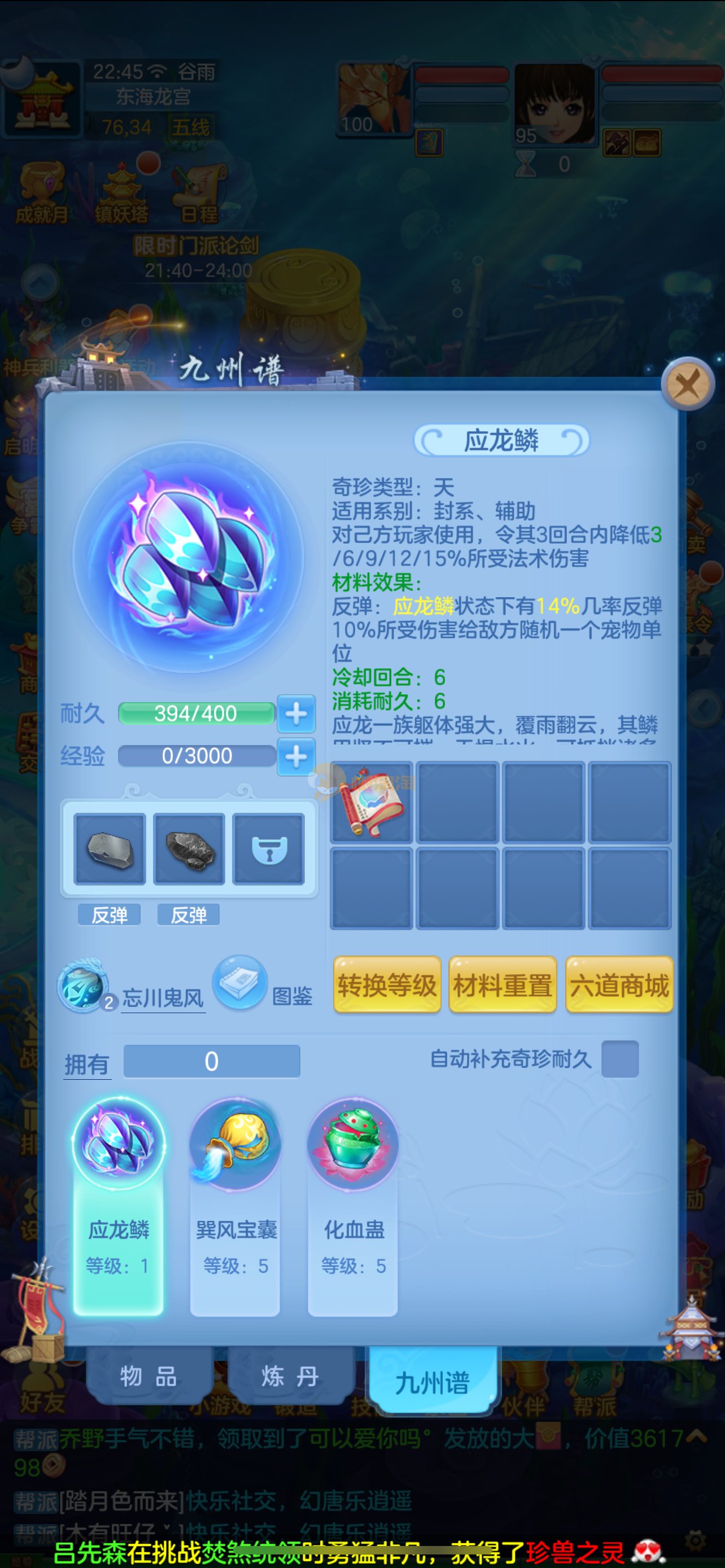
Task: Tap the 忘川鬼风 link
Action: (163, 998)
